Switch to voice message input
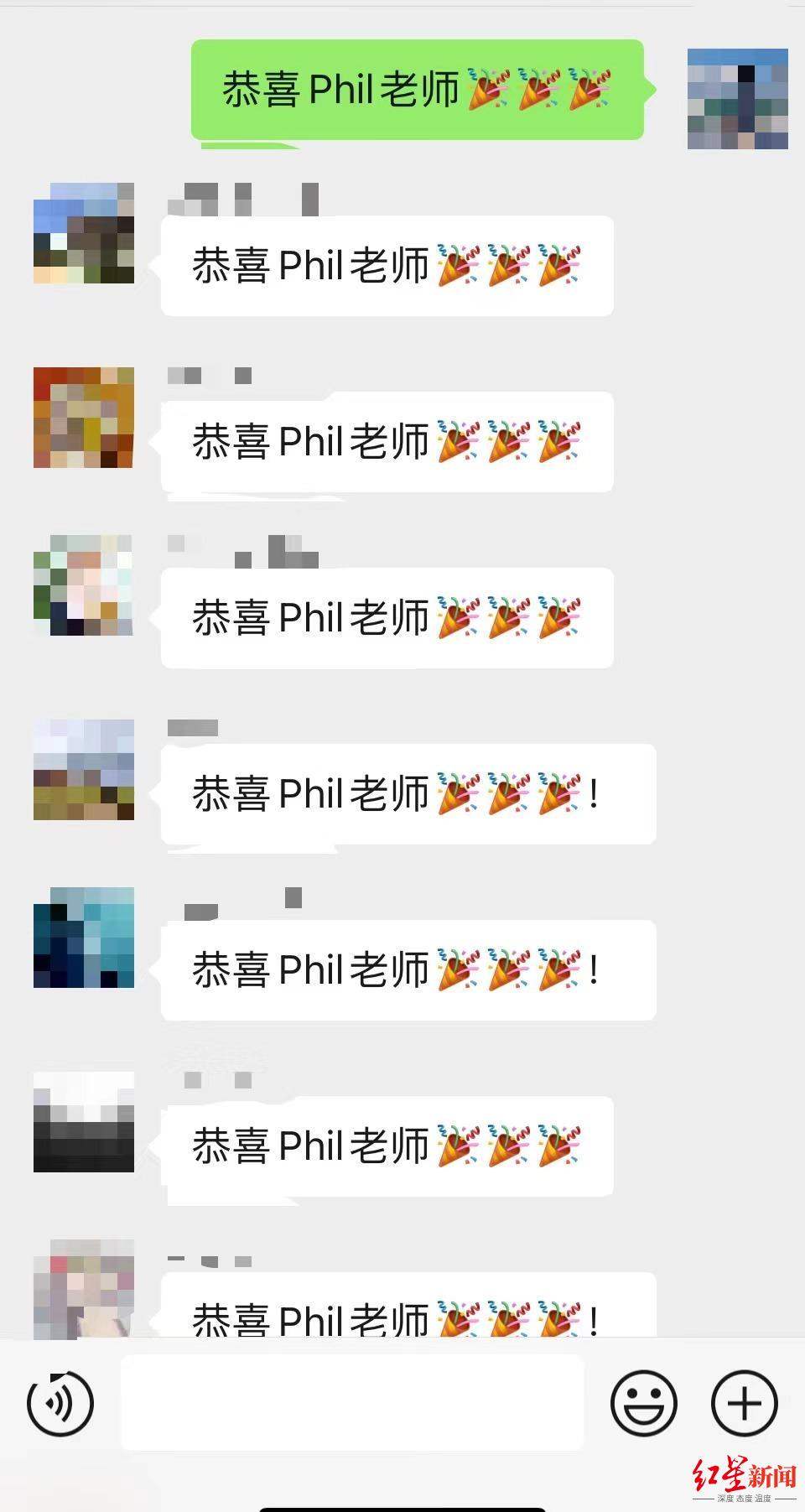805x1512 pixels. click(60, 1403)
